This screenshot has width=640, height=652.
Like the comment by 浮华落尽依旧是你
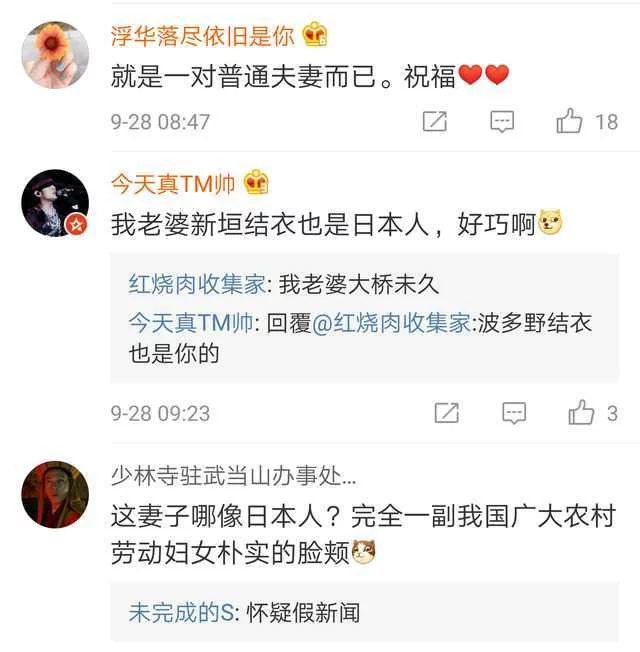tap(570, 122)
